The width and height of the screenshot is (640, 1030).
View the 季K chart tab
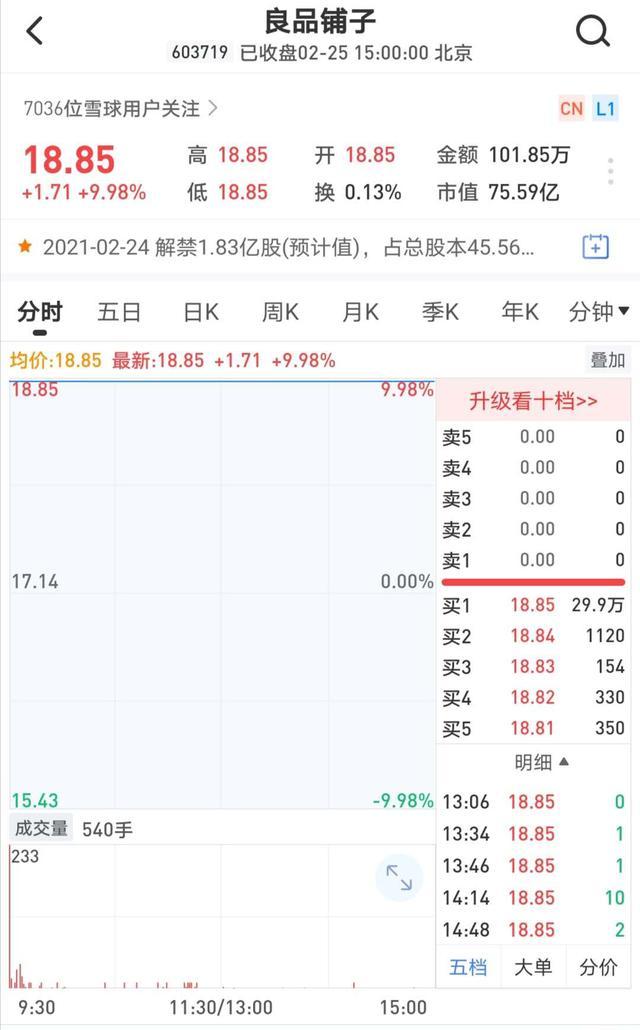[x=440, y=312]
